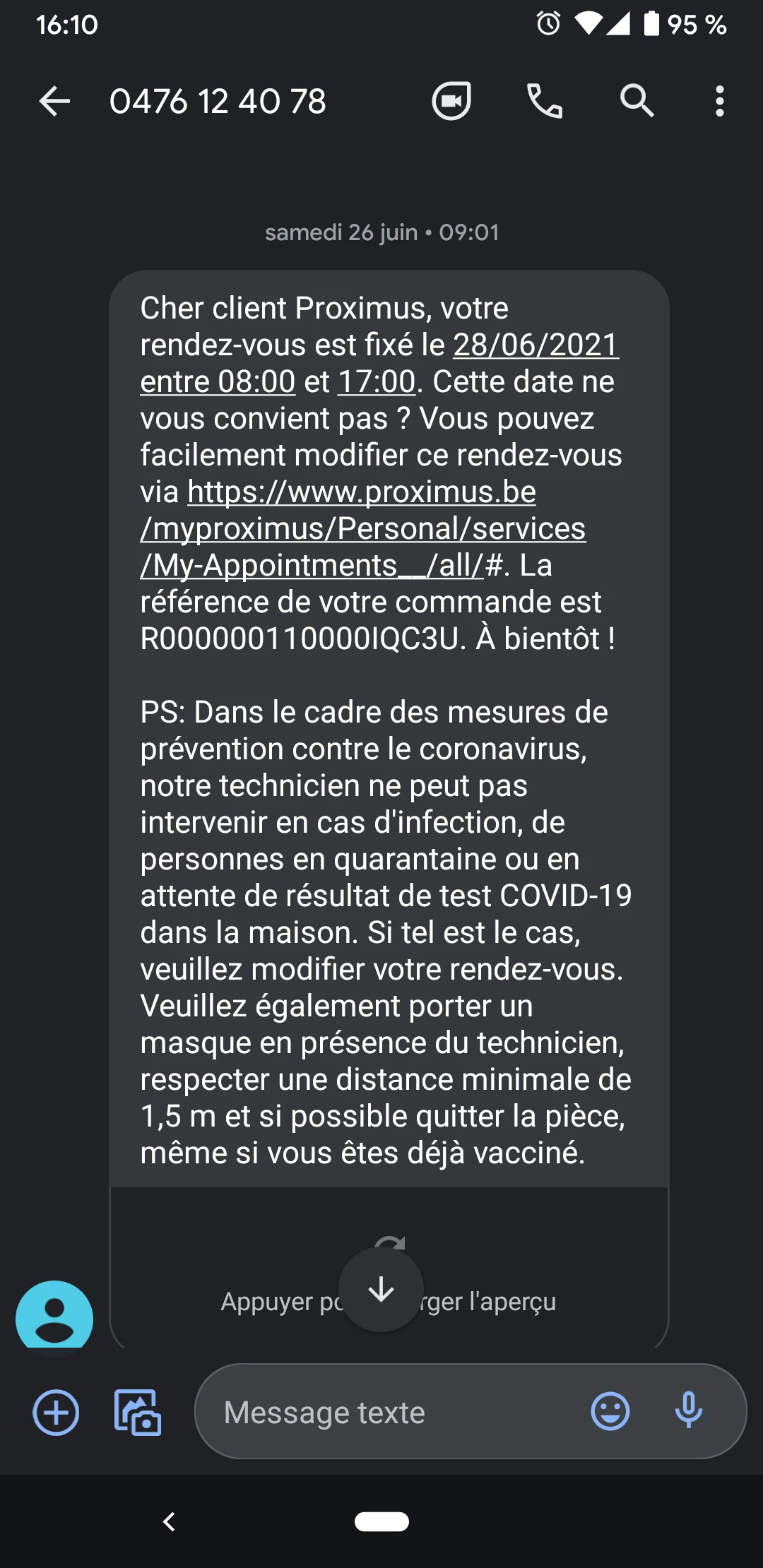Record a voice message with the microphone

688,1413
